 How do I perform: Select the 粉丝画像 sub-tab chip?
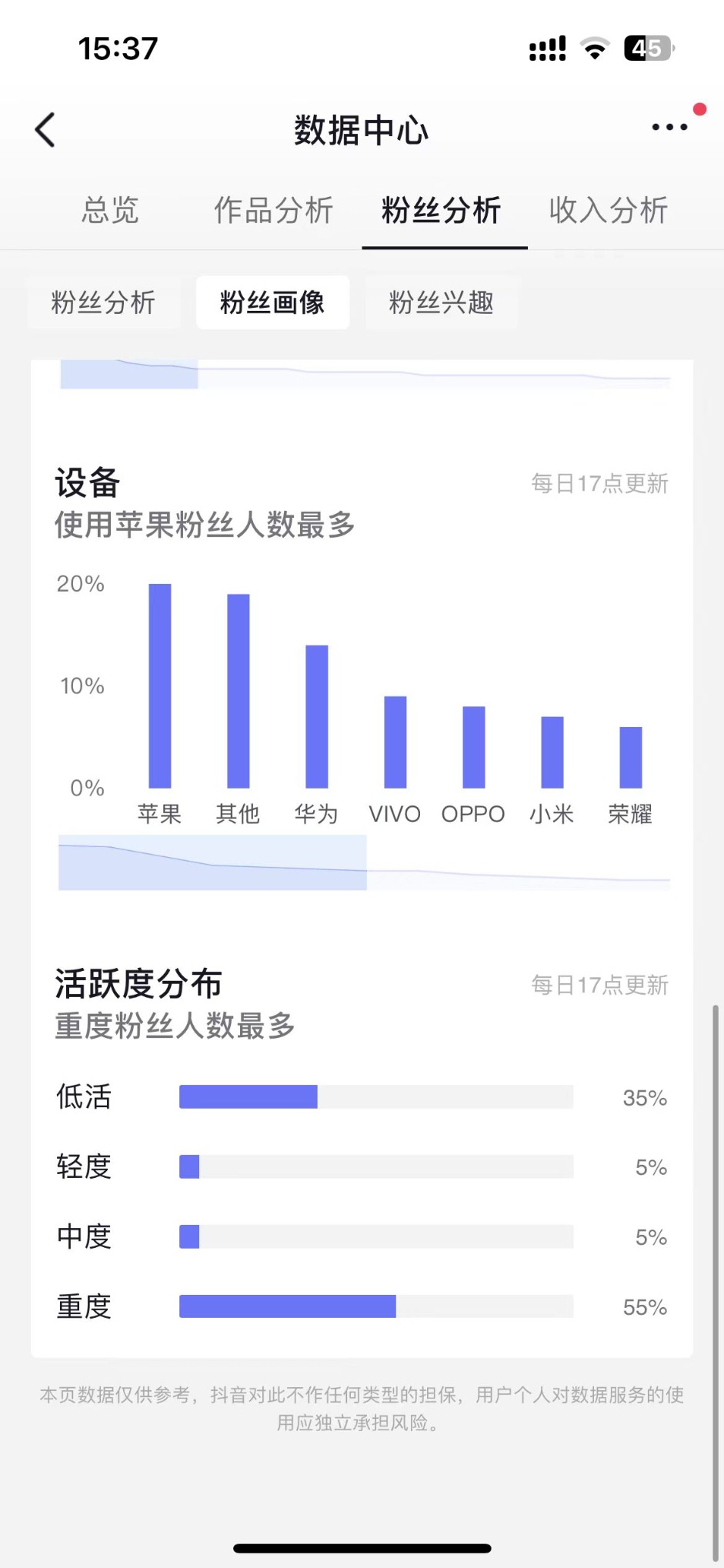pos(272,302)
